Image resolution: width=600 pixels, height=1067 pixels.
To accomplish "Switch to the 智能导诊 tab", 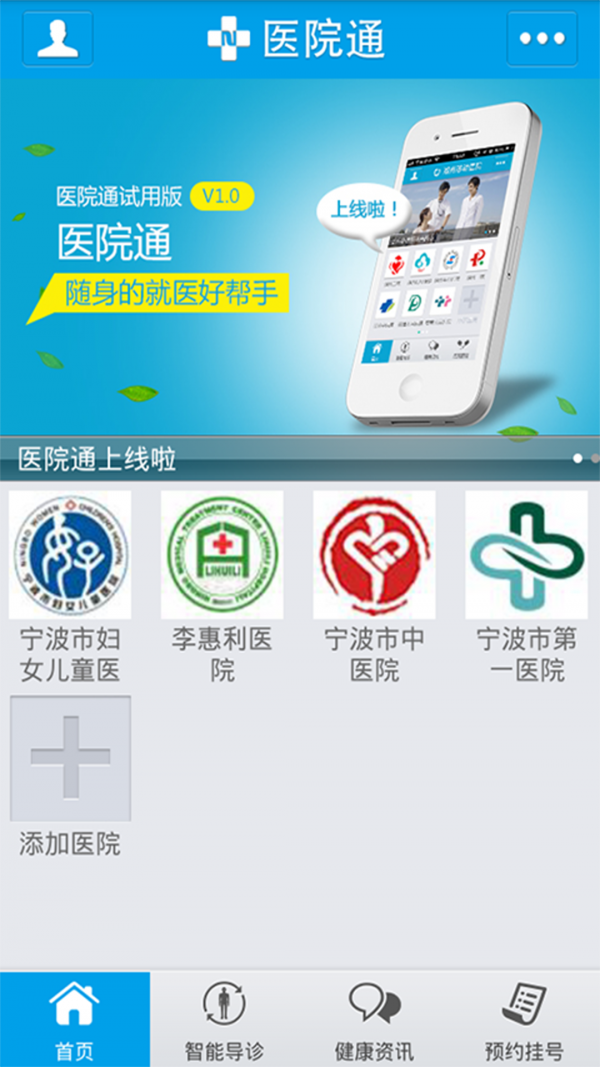I will click(x=224, y=1018).
